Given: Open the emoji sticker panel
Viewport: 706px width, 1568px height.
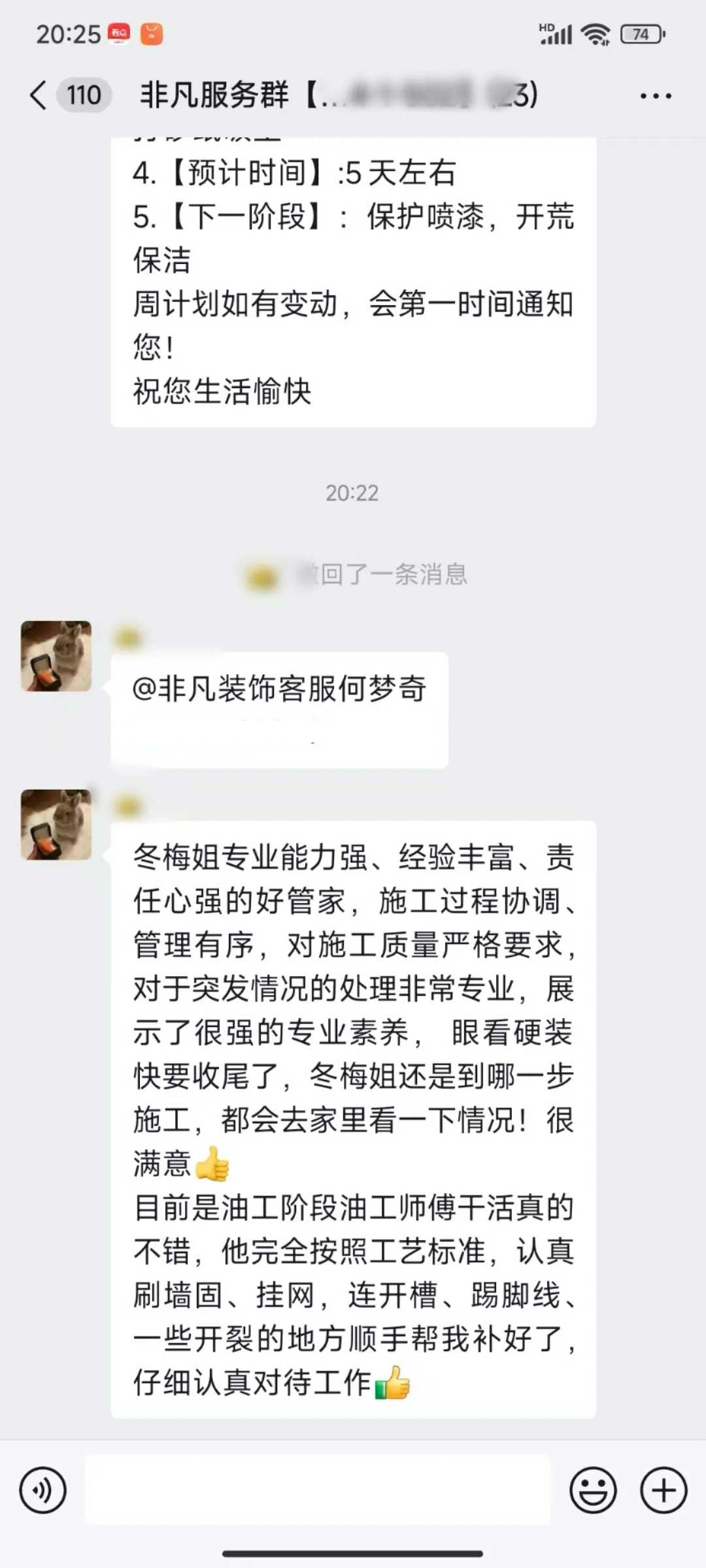Looking at the screenshot, I should pos(593,1490).
